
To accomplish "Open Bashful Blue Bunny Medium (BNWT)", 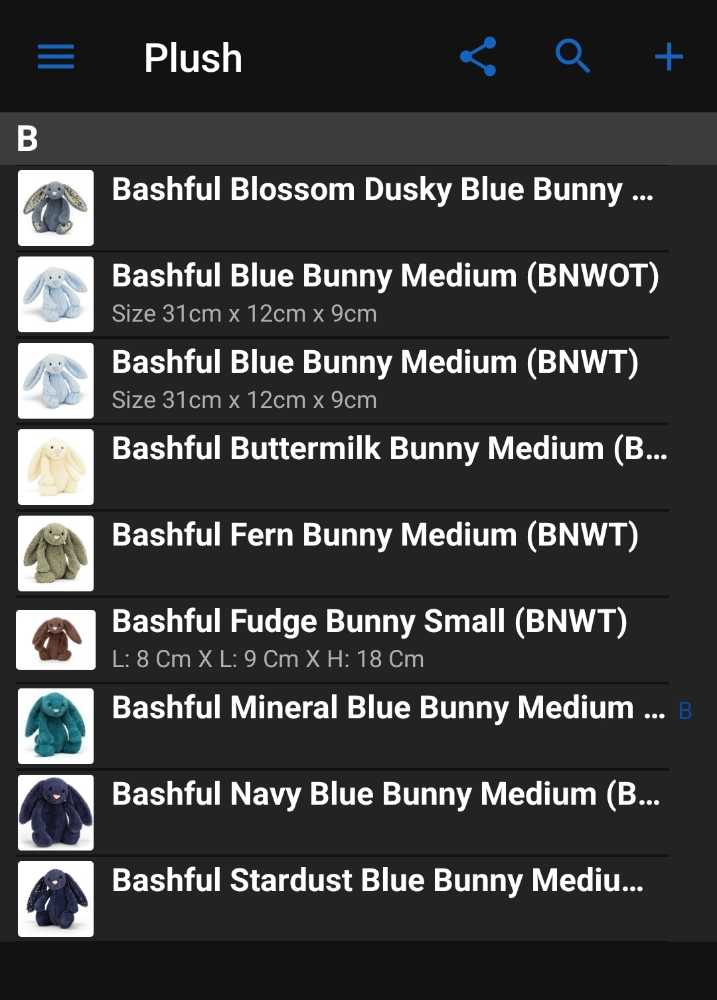I will pyautogui.click(x=375, y=379).
